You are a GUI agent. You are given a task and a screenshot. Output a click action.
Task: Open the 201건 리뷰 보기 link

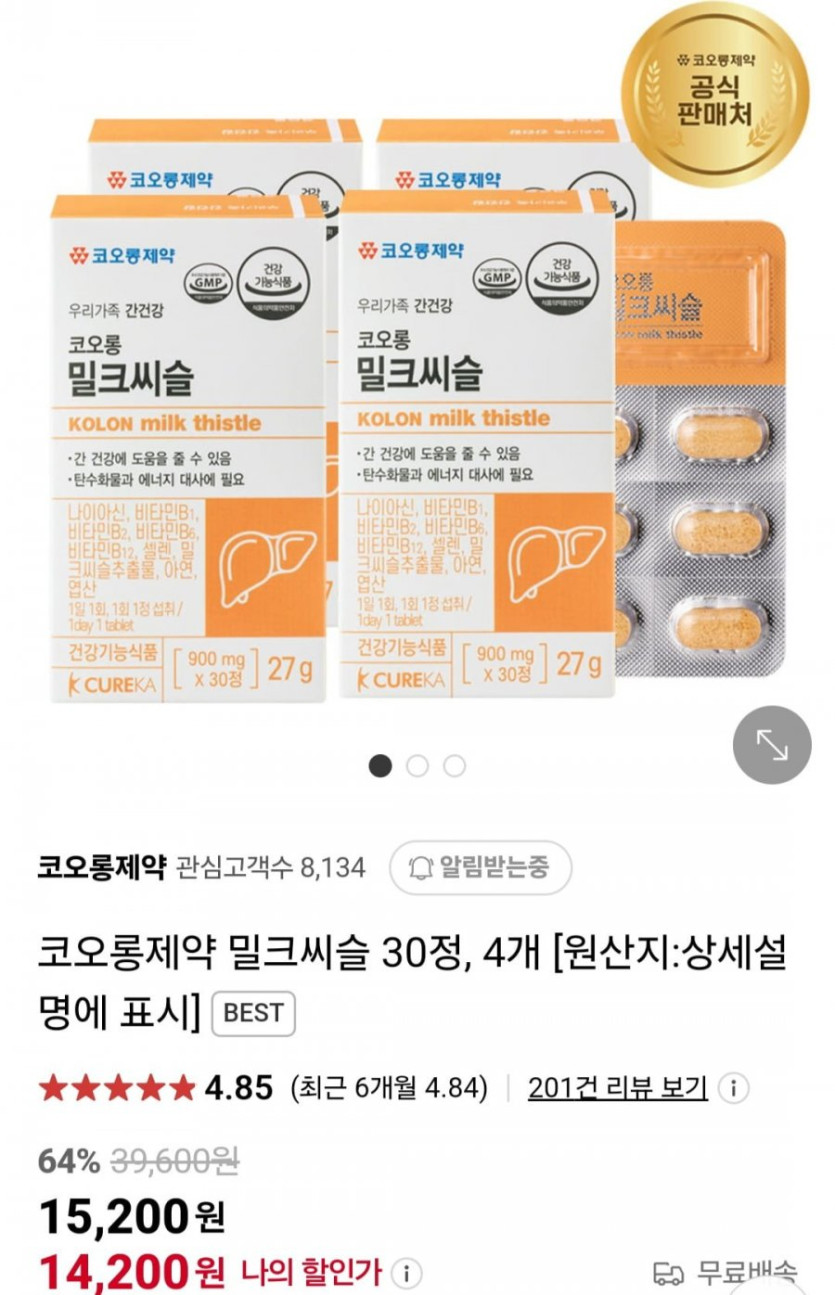(617, 1087)
